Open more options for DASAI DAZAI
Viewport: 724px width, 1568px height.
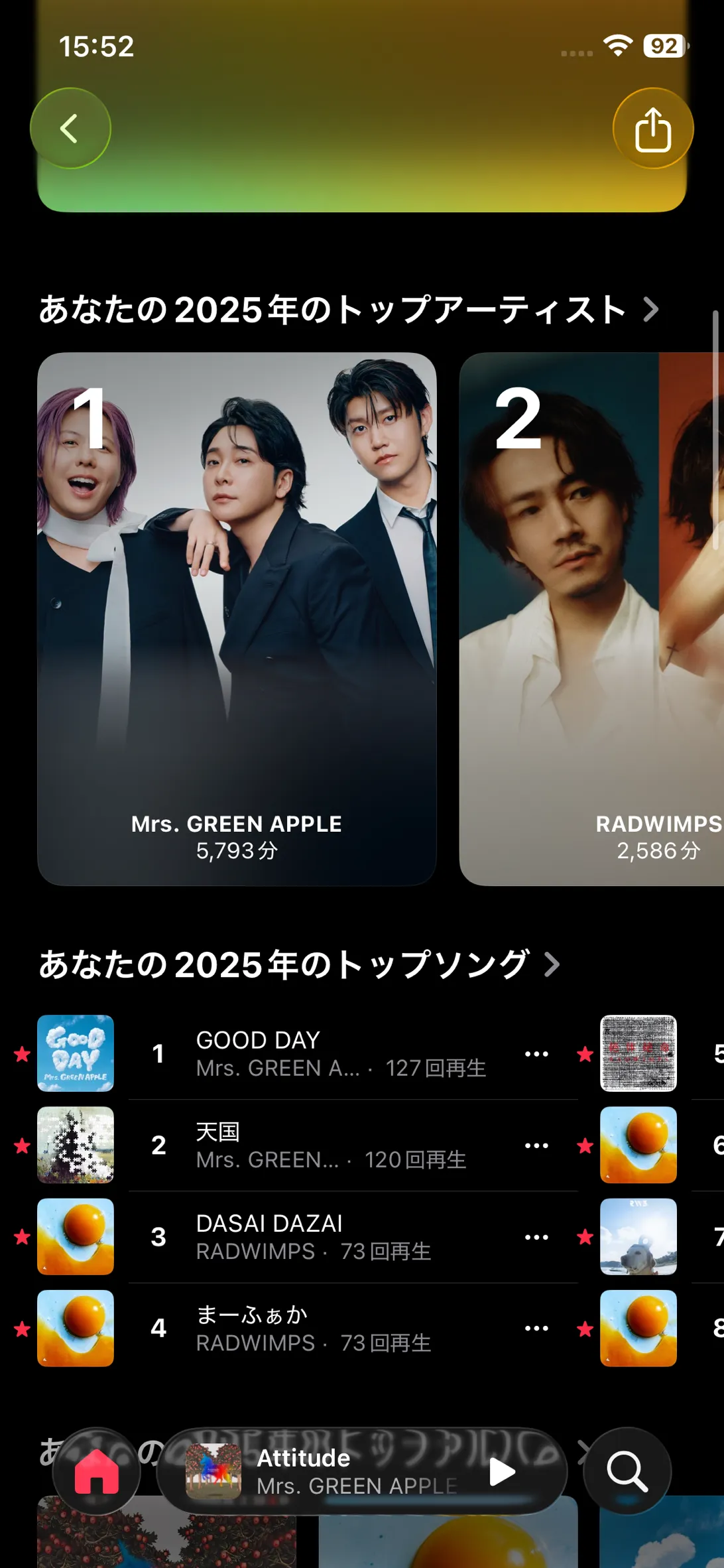pos(536,1237)
